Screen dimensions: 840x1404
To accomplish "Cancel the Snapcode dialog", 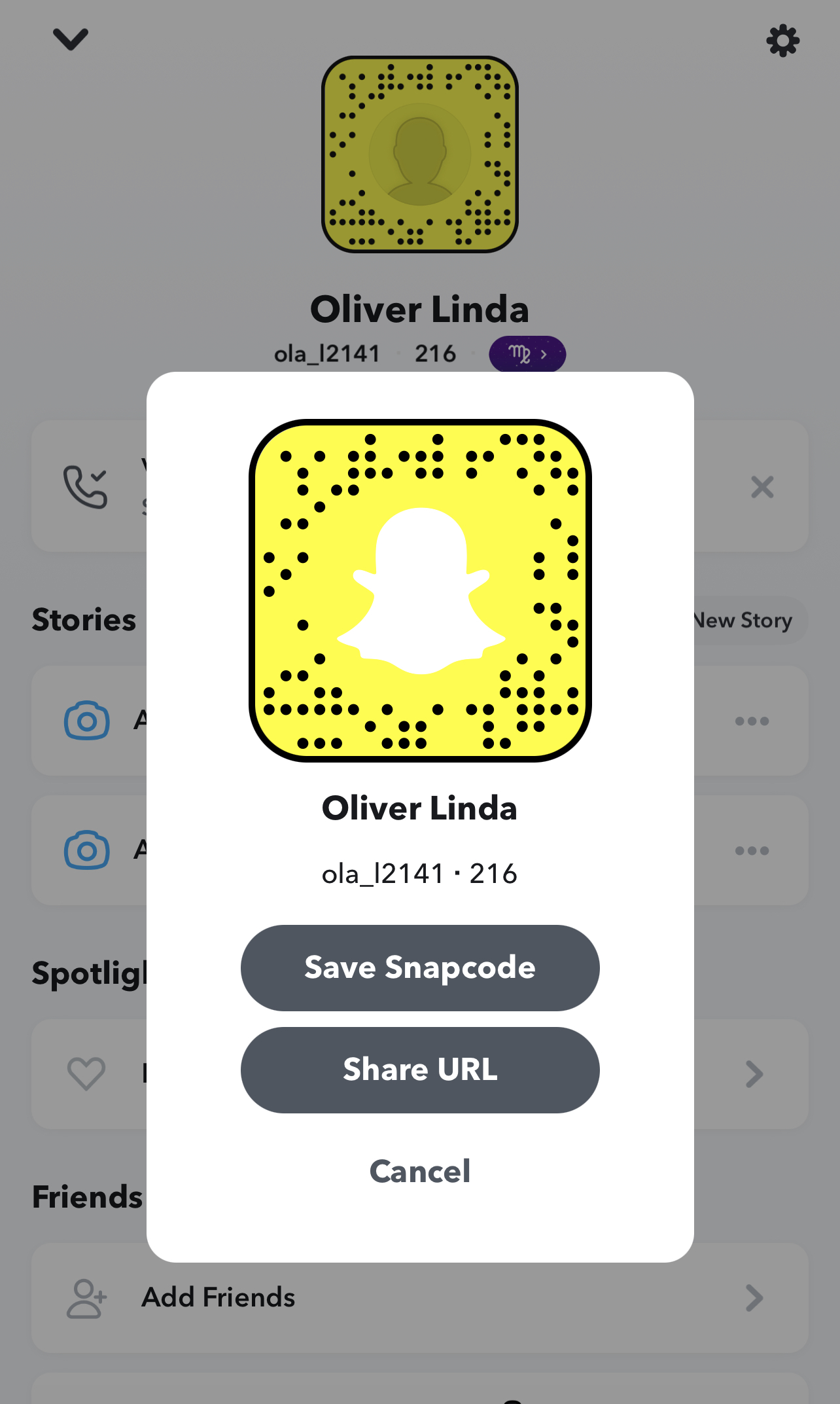I will [x=420, y=1171].
